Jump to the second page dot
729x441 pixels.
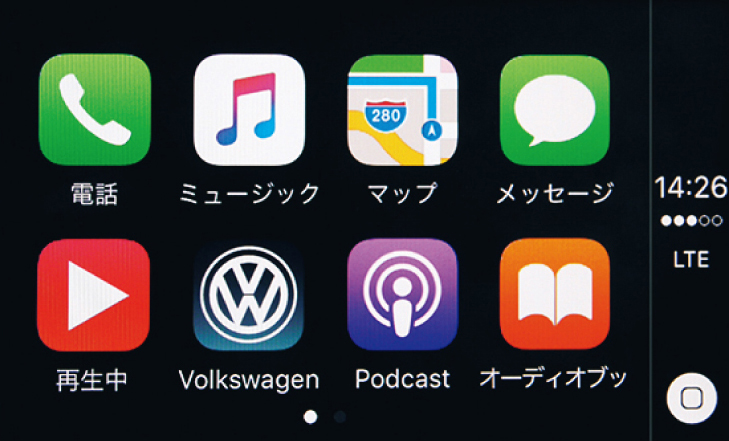pyautogui.click(x=340, y=416)
